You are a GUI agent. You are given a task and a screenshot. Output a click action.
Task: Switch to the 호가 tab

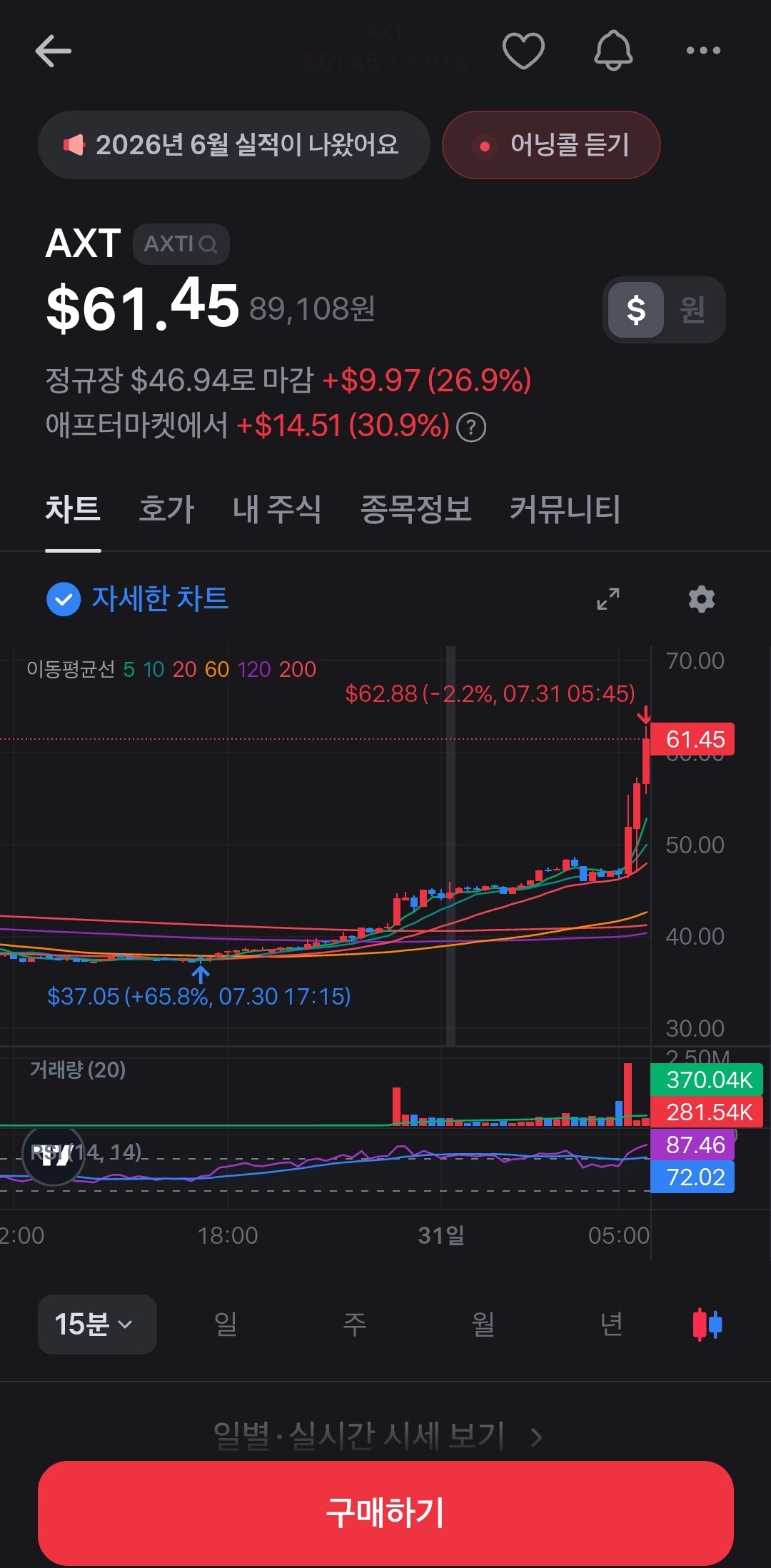[166, 510]
